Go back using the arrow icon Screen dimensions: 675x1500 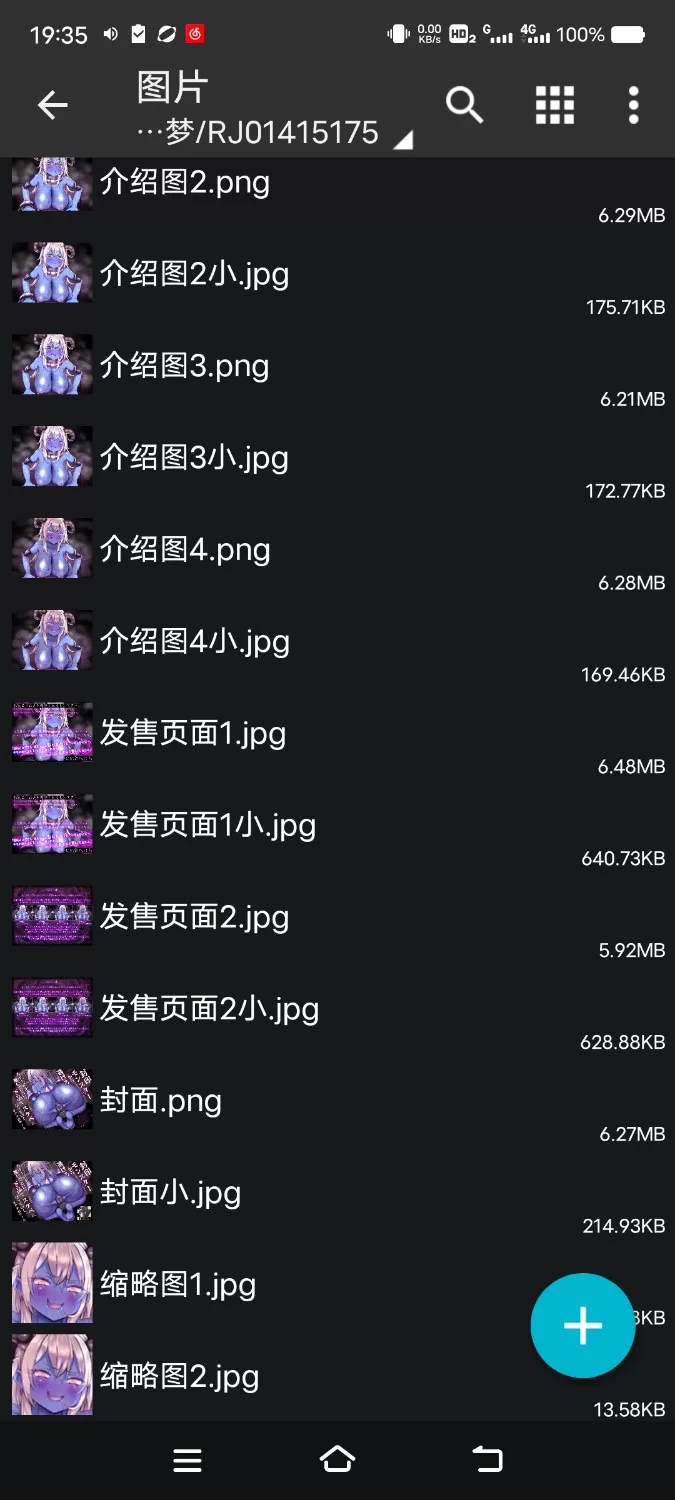(52, 105)
